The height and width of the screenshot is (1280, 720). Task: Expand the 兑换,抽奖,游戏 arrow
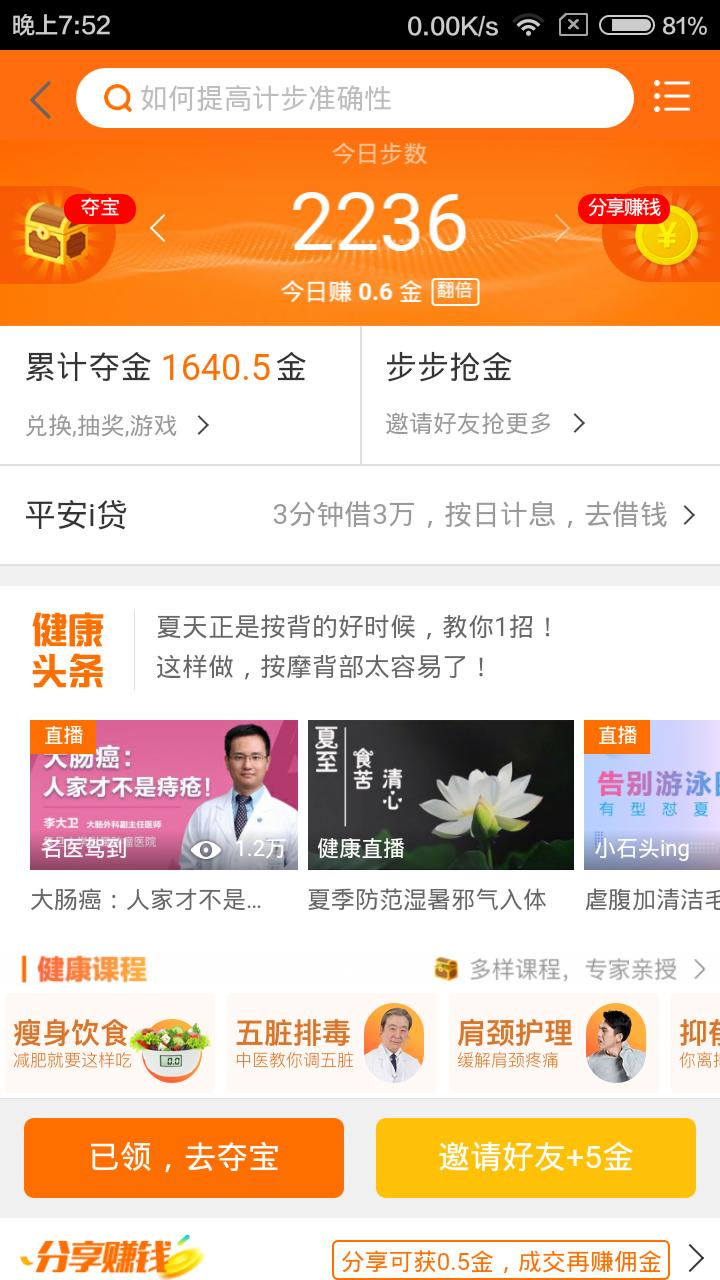203,424
